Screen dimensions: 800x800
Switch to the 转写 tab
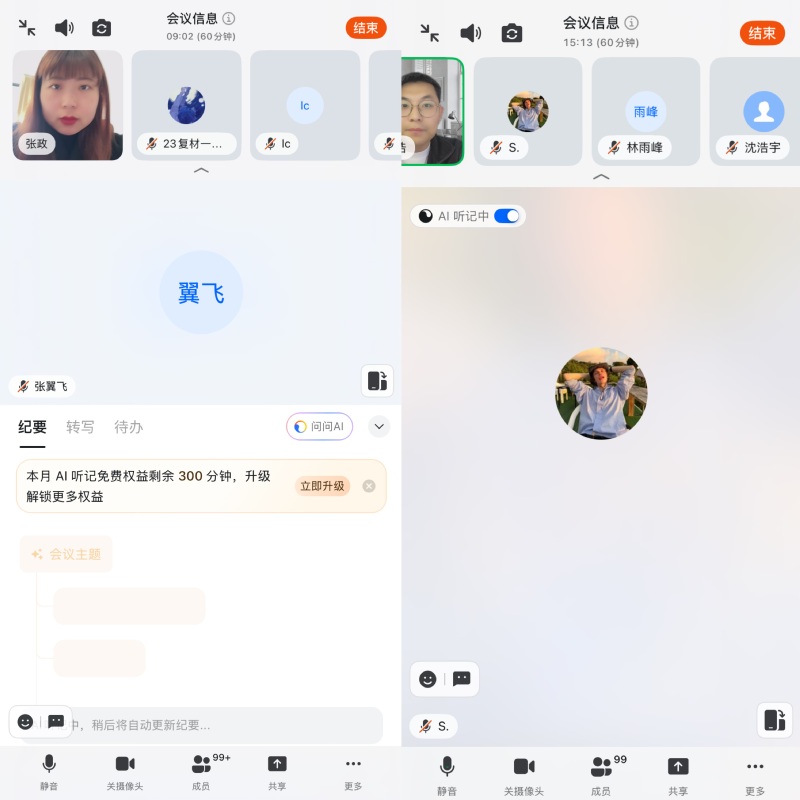(80, 427)
